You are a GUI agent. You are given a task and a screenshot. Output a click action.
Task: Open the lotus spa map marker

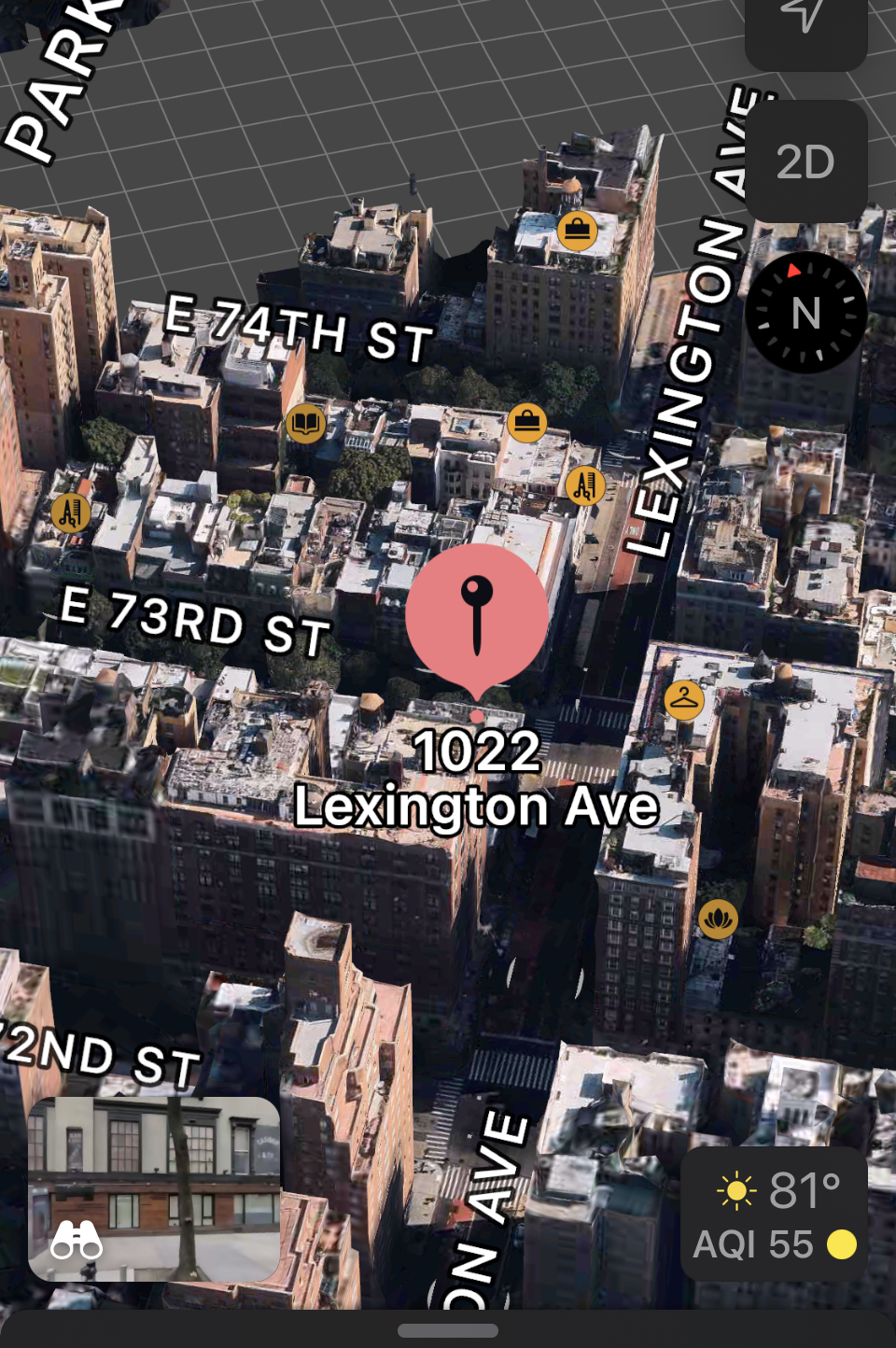point(718,920)
